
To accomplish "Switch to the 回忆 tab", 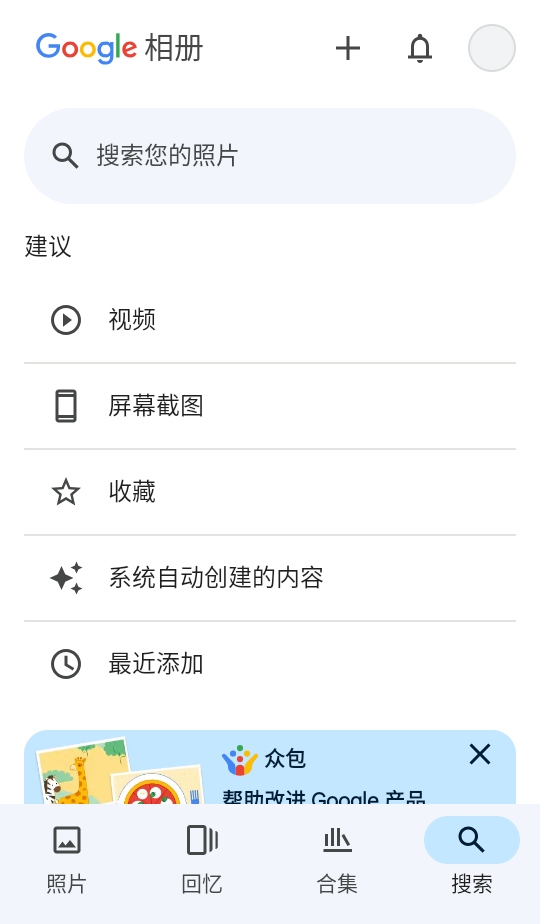I will point(202,858).
